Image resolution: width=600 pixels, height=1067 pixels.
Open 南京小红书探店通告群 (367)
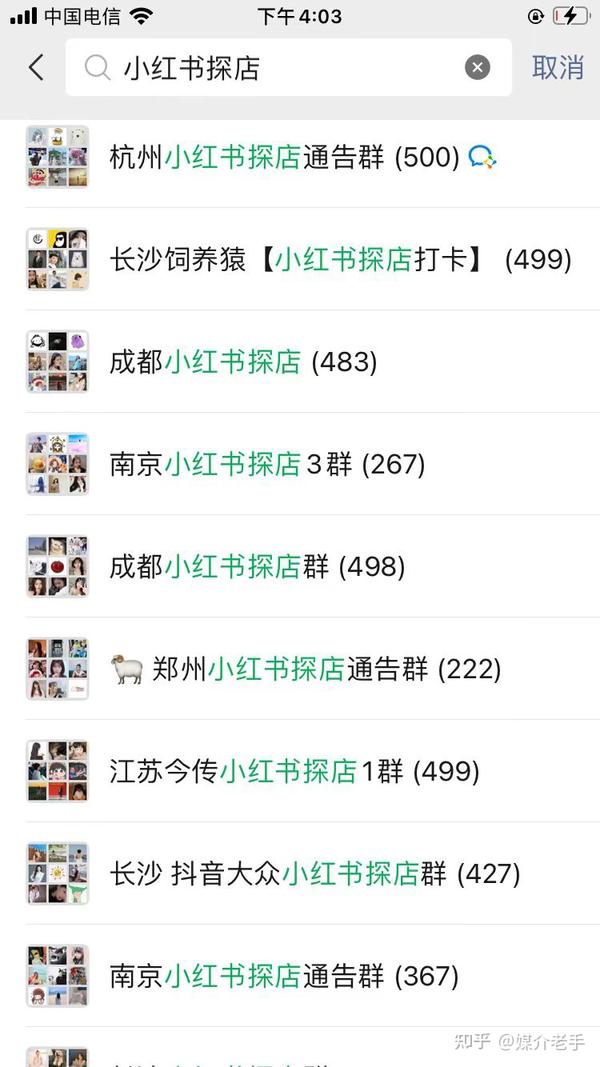300,976
